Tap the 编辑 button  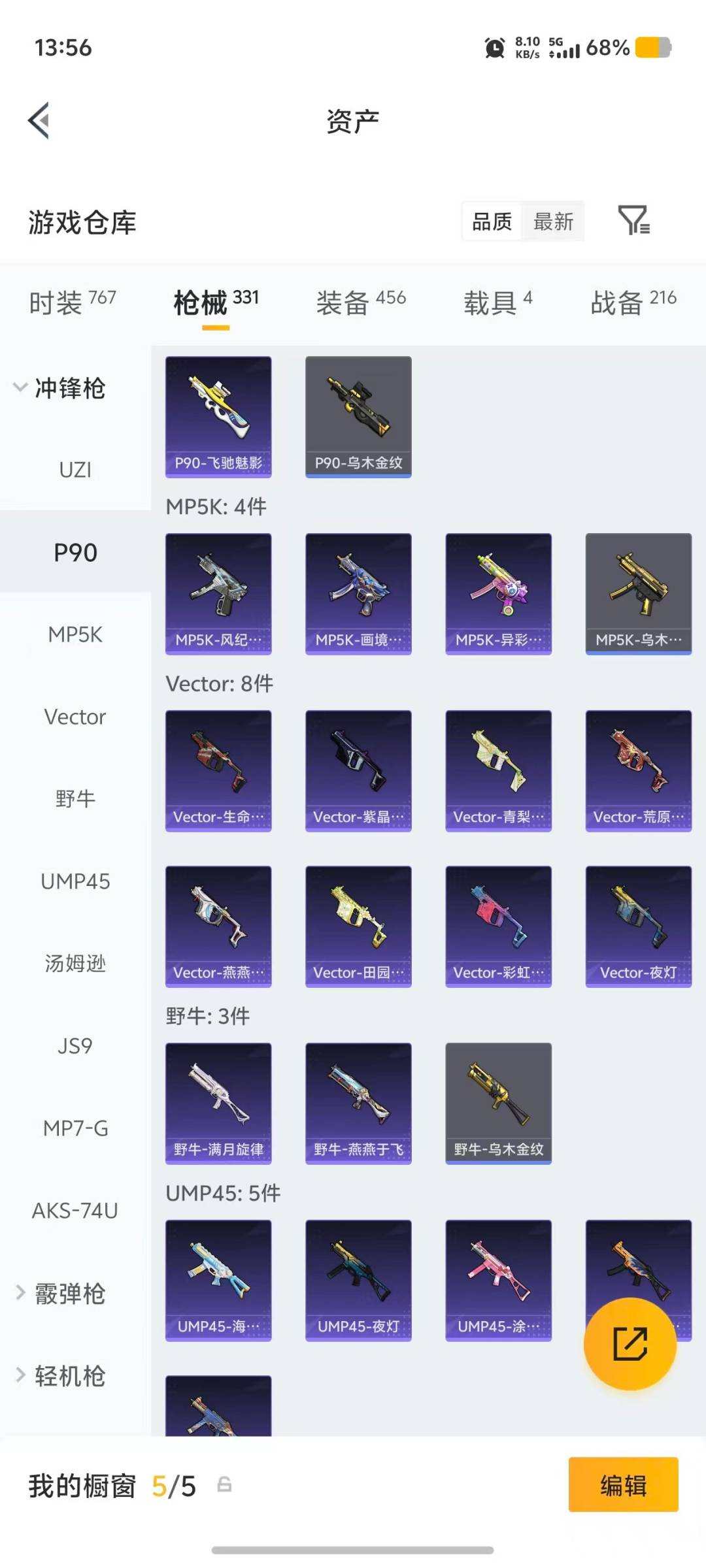624,1484
